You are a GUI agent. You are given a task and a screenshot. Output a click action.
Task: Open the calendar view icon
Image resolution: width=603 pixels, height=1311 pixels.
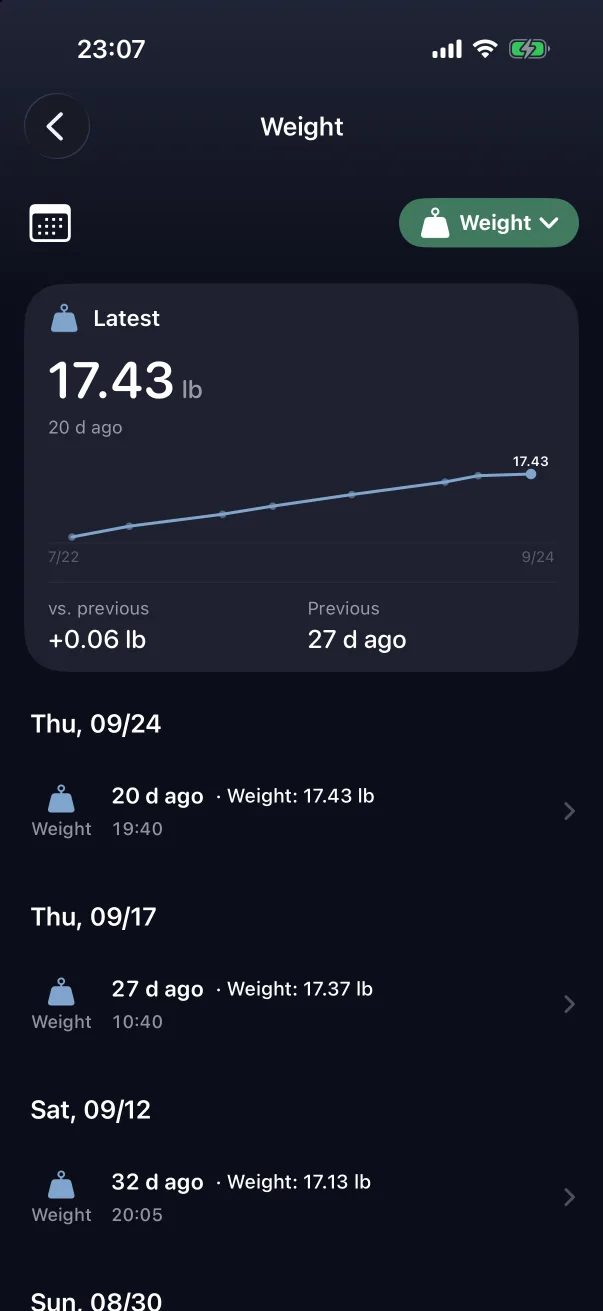click(50, 223)
